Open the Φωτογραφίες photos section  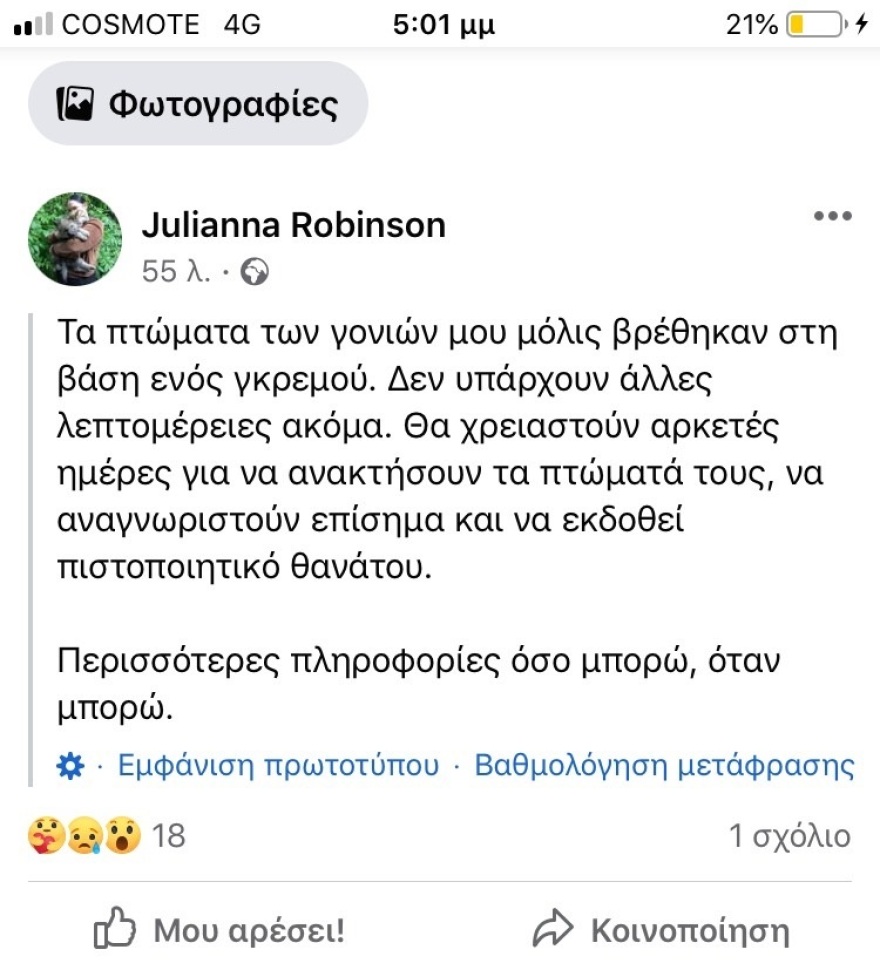pos(197,102)
